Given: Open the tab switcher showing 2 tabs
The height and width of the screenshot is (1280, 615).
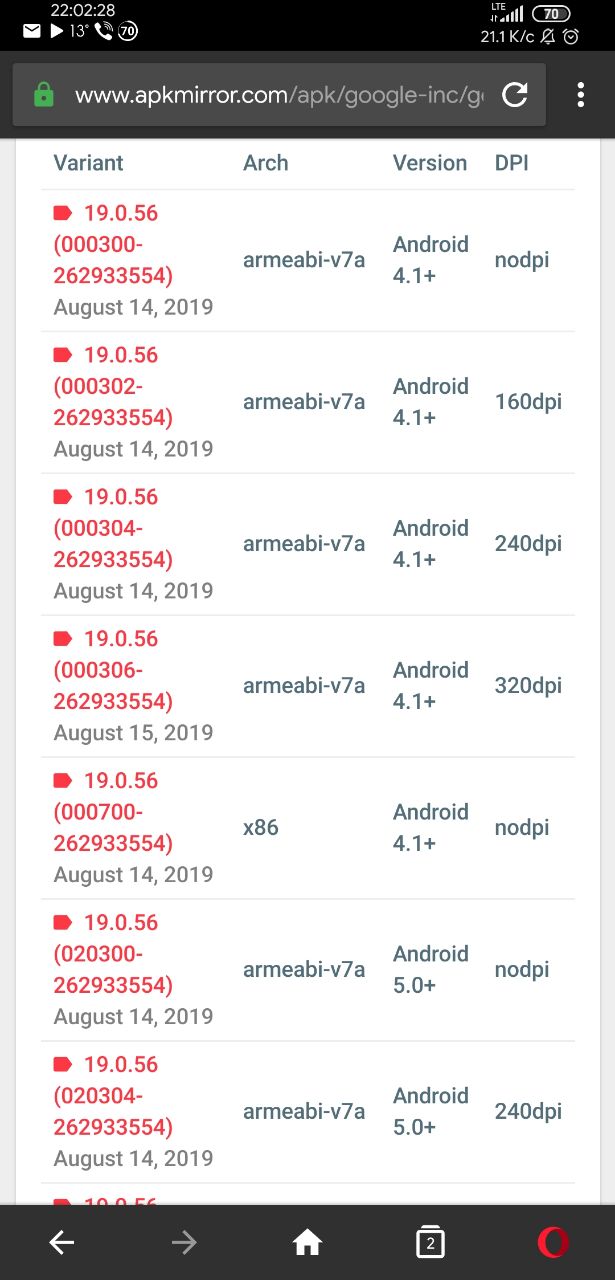Looking at the screenshot, I should tap(430, 1242).
